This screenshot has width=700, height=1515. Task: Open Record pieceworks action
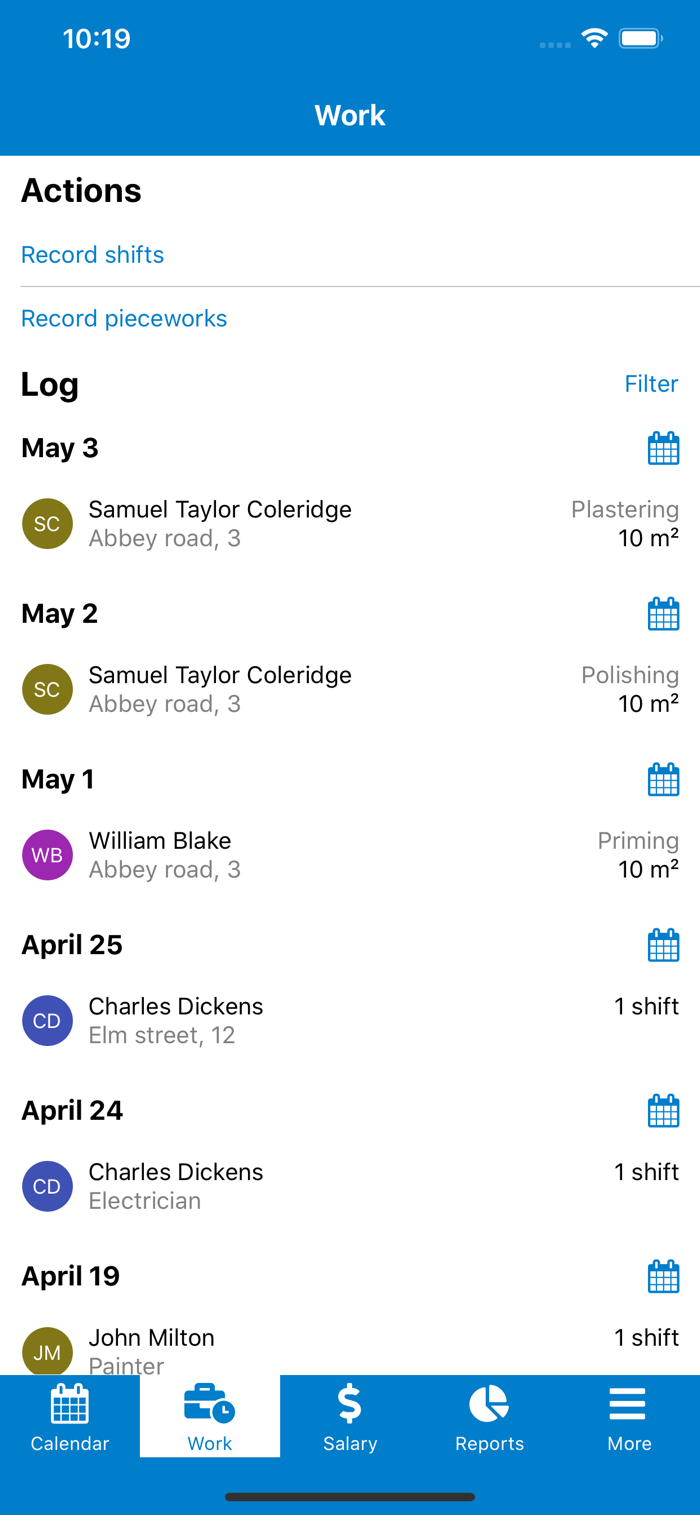(x=124, y=319)
